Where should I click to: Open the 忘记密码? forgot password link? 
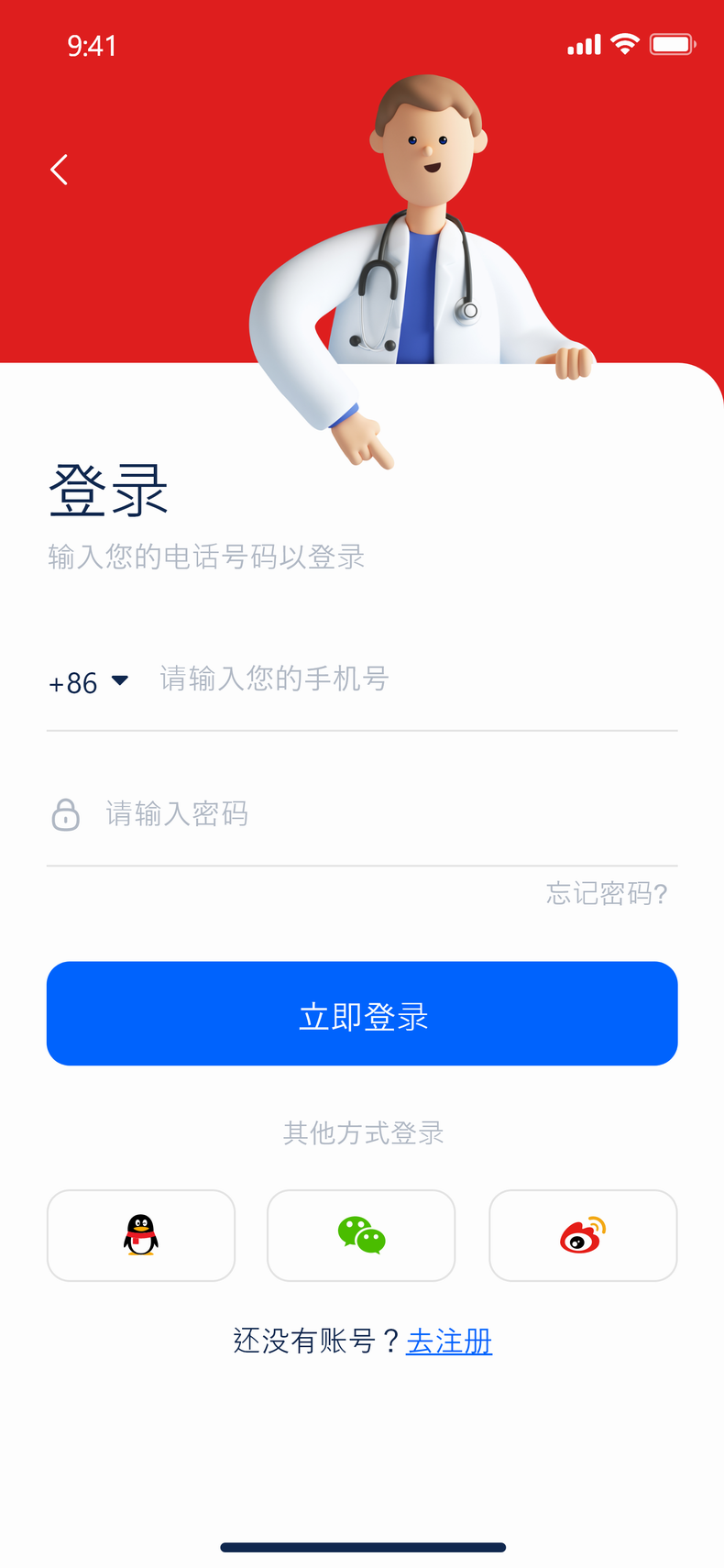click(607, 893)
